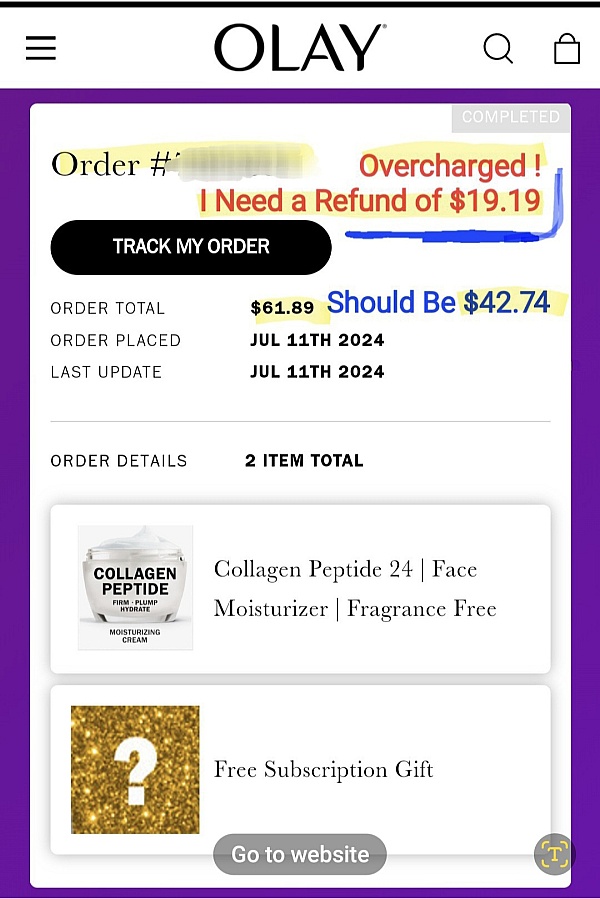600x899 pixels.
Task: Open the Collagen Peptide 24 moisturizer card
Action: 300,589
